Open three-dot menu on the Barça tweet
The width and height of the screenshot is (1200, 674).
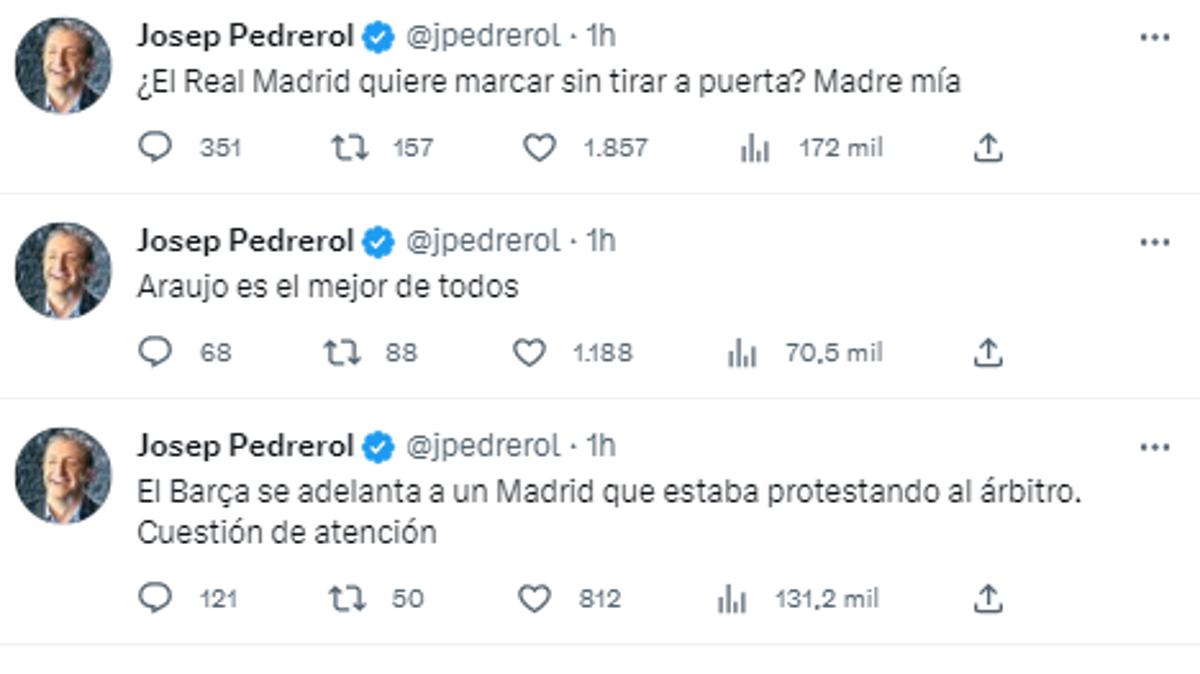(x=1154, y=446)
